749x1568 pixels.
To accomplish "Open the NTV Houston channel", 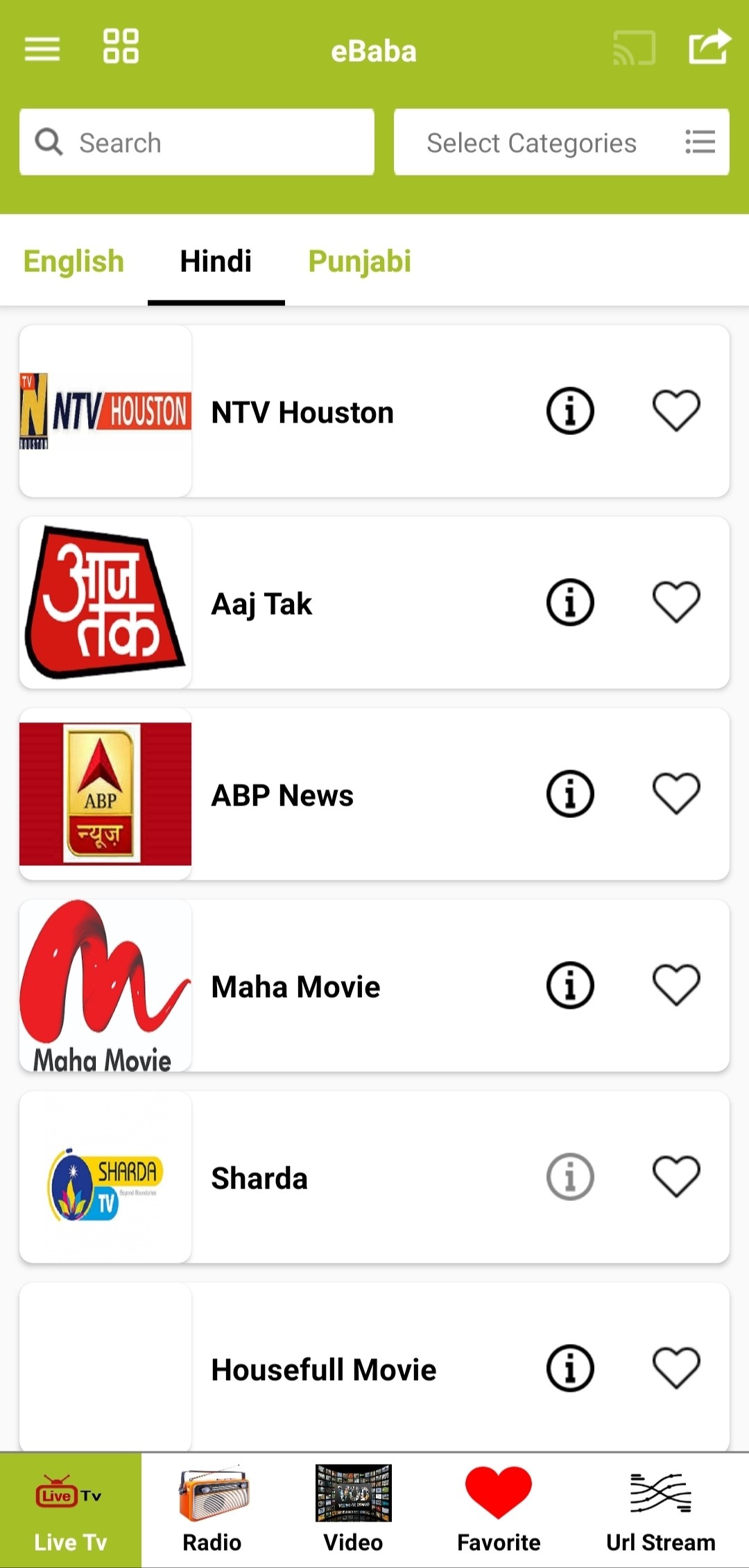I will pyautogui.click(x=302, y=412).
